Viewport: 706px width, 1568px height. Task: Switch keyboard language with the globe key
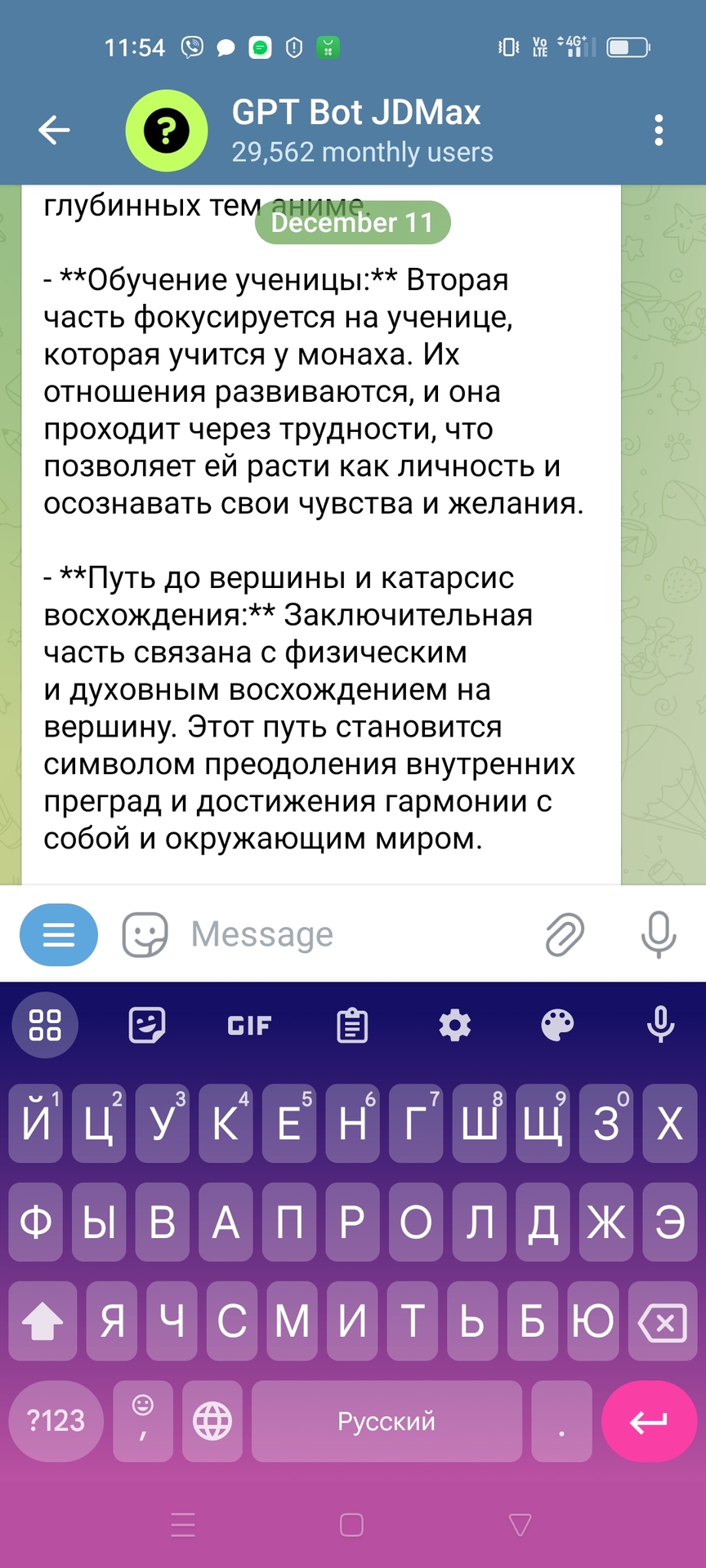coord(212,1421)
